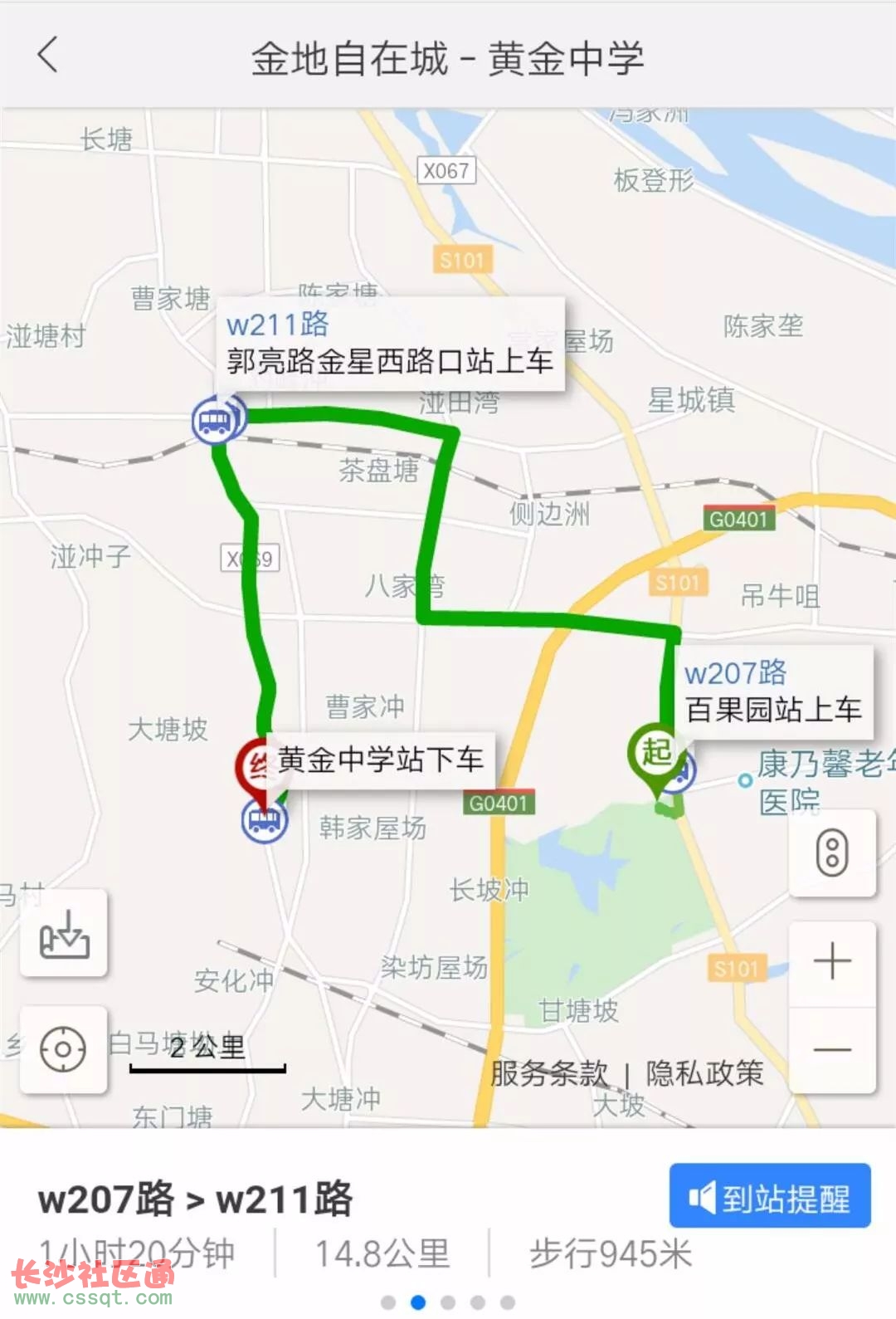
Task: Tap the 到站提醒 arrival reminder button
Action: click(x=769, y=1196)
